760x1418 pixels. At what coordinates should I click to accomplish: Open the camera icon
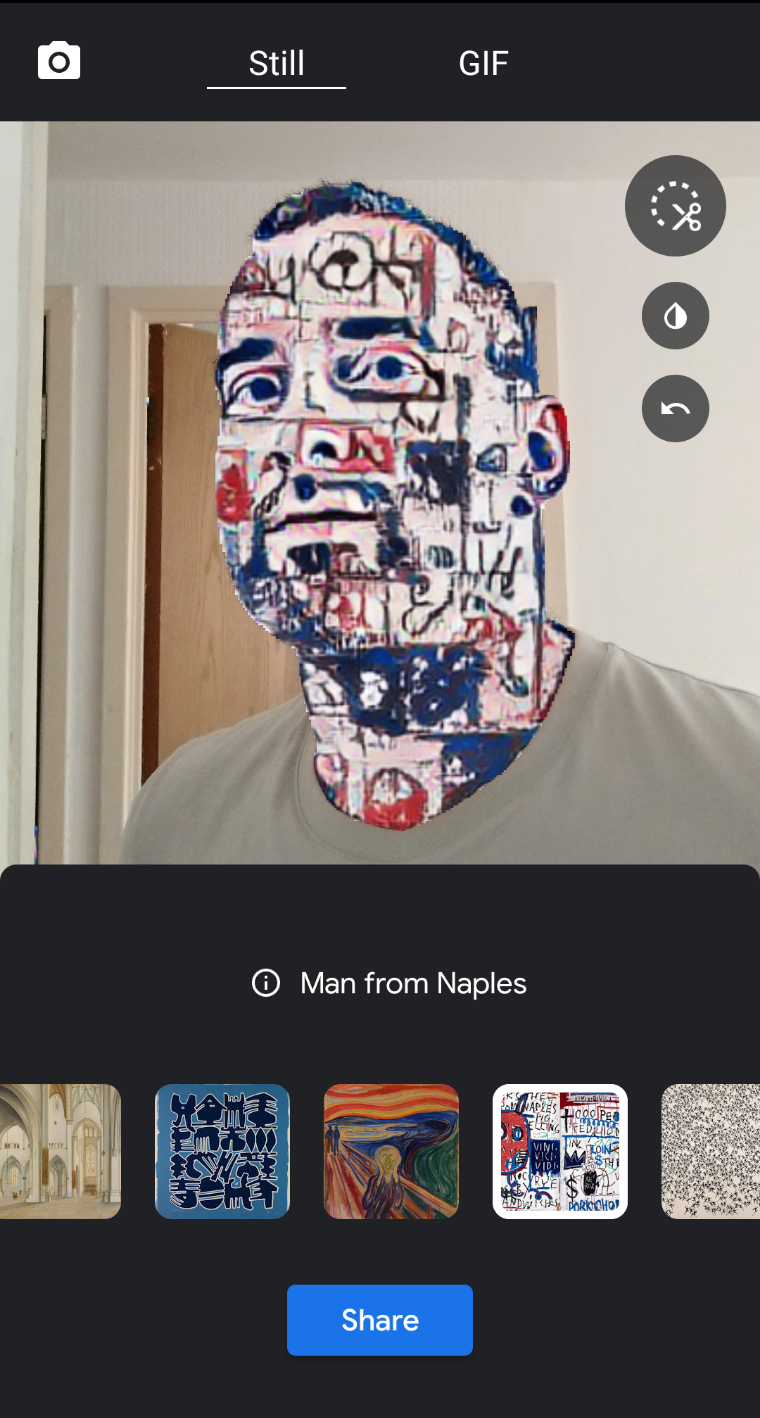point(59,62)
